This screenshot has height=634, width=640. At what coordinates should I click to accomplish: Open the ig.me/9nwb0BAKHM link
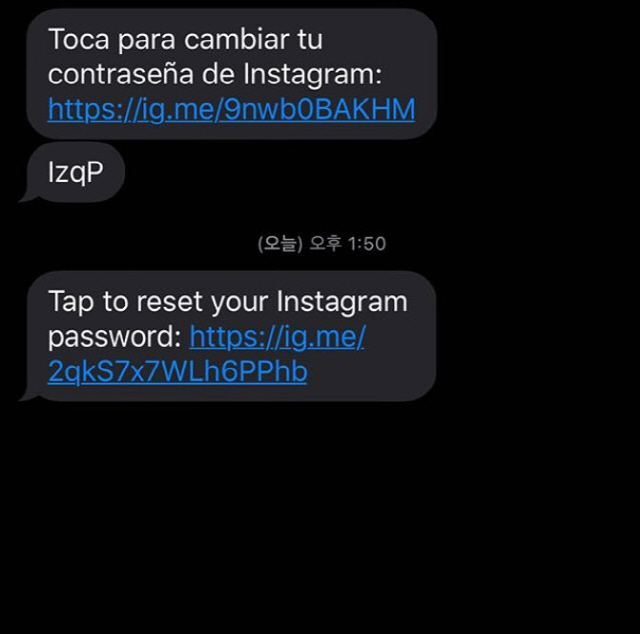[231, 109]
